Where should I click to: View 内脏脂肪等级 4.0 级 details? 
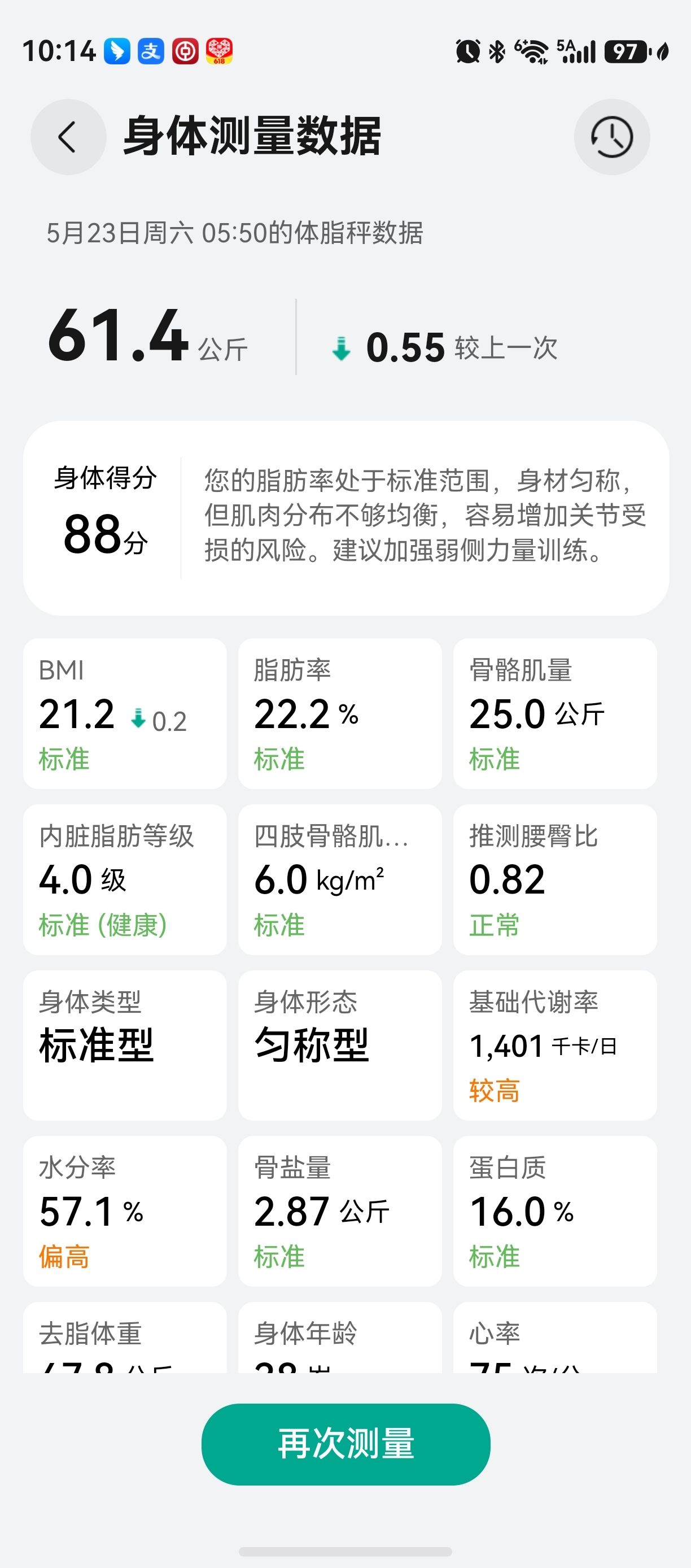(x=125, y=879)
